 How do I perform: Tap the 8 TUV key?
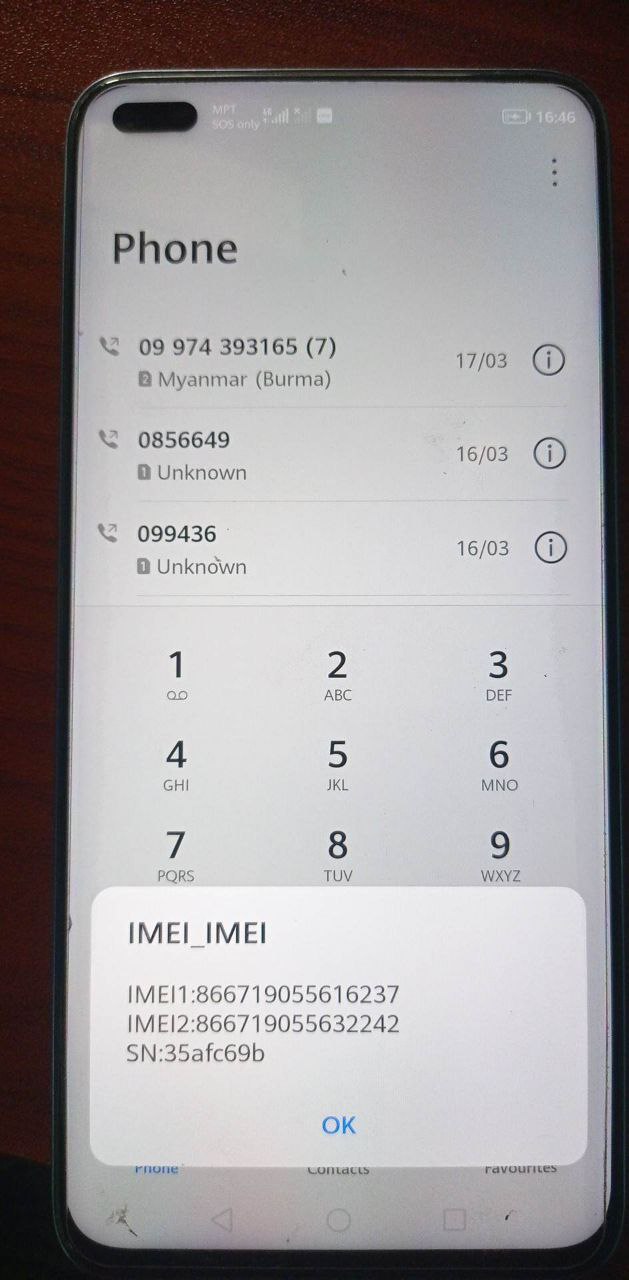click(338, 856)
